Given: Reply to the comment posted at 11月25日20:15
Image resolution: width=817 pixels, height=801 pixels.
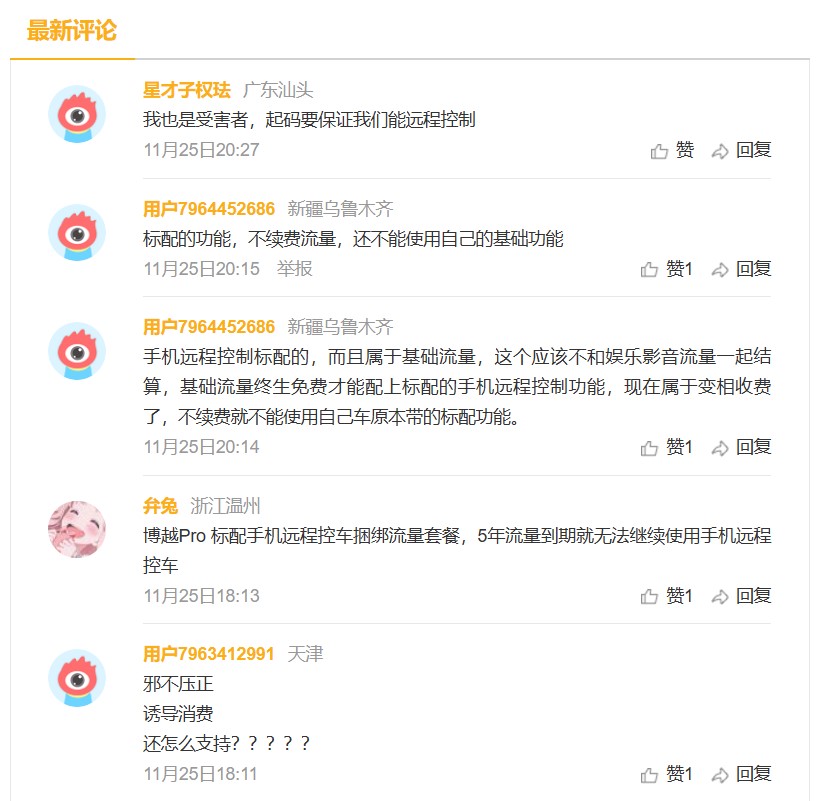Looking at the screenshot, I should point(741,269).
